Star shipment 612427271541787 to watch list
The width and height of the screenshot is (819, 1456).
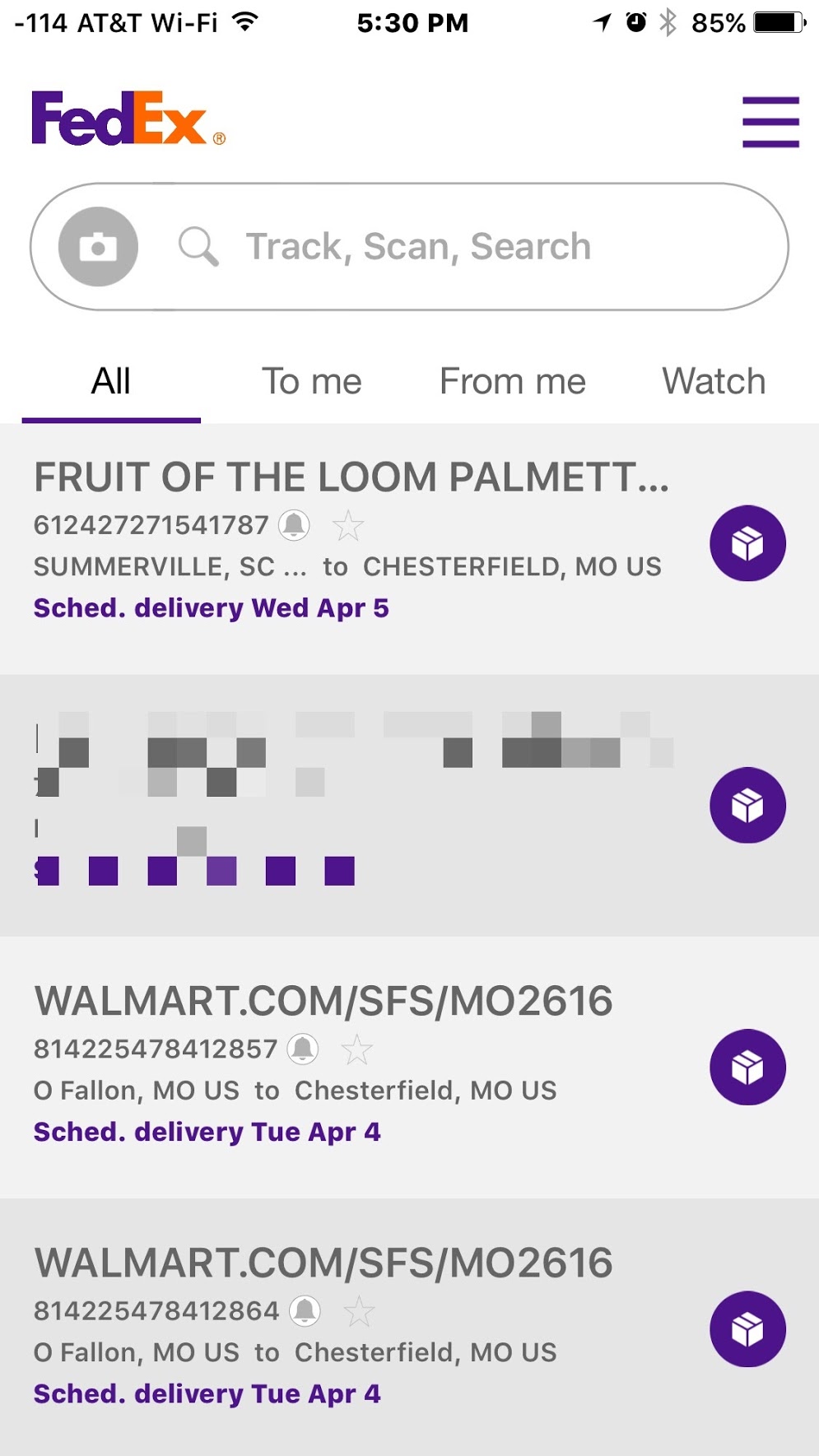coord(348,526)
